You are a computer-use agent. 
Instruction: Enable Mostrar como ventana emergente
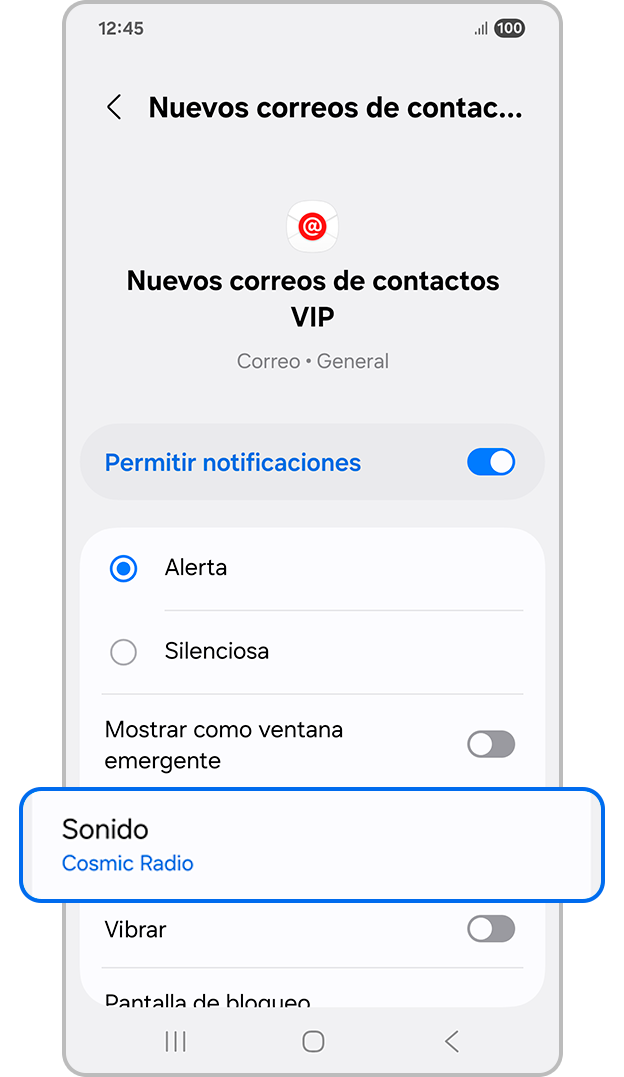pyautogui.click(x=490, y=744)
